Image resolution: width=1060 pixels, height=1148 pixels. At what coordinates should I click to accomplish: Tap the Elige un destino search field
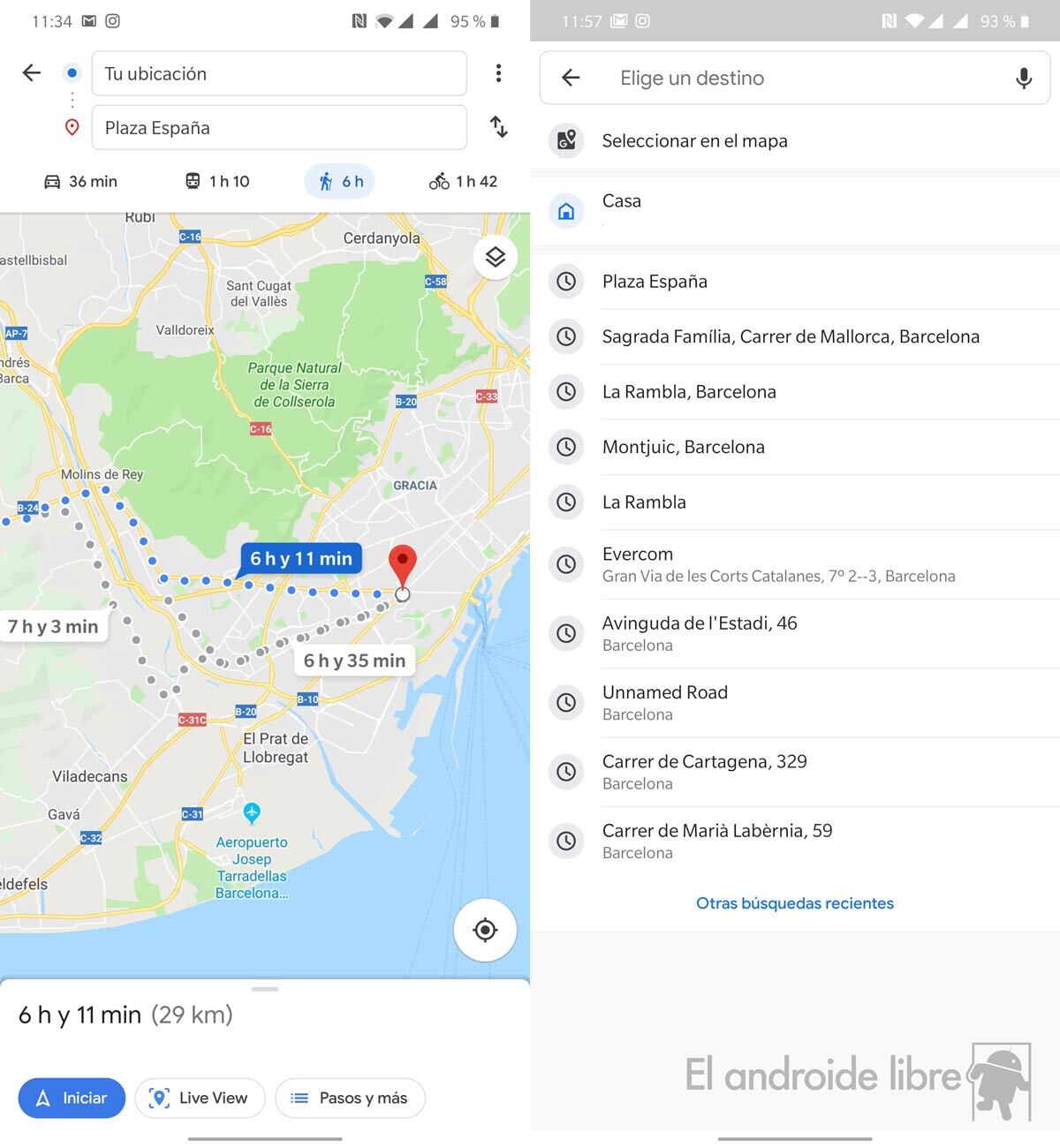point(795,78)
